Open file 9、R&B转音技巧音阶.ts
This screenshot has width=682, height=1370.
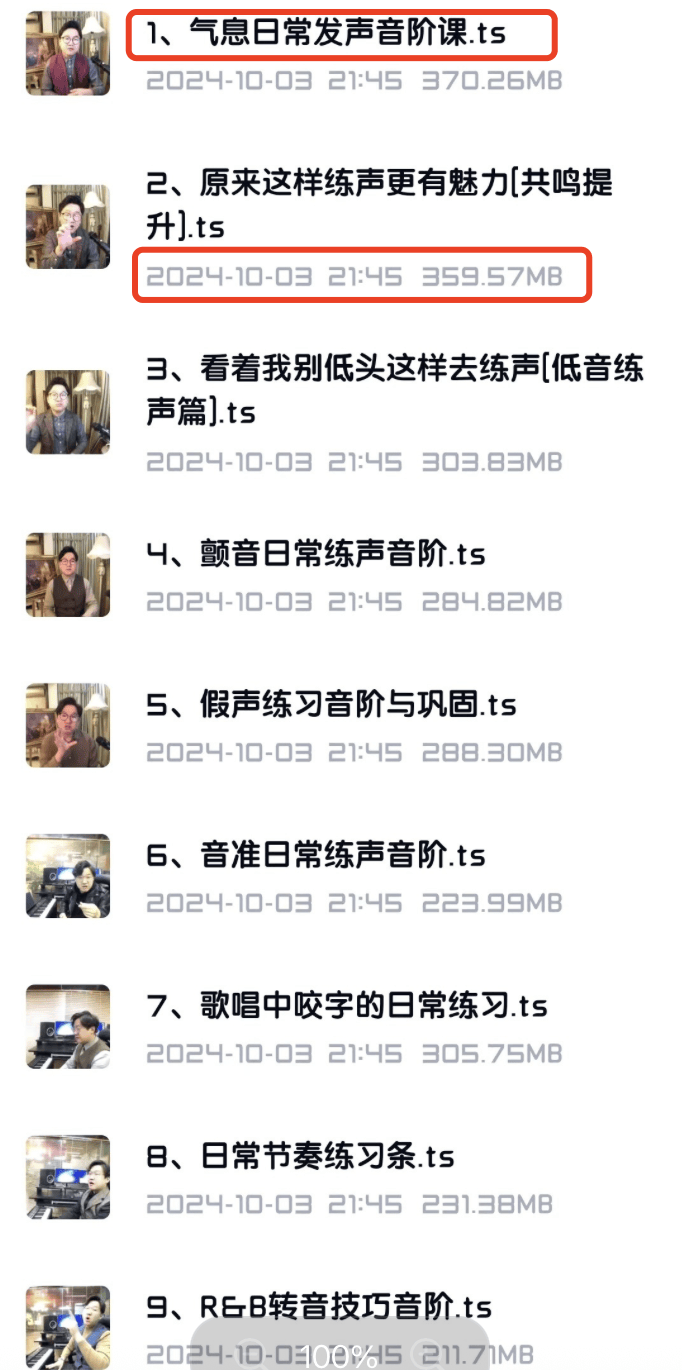click(x=320, y=1307)
